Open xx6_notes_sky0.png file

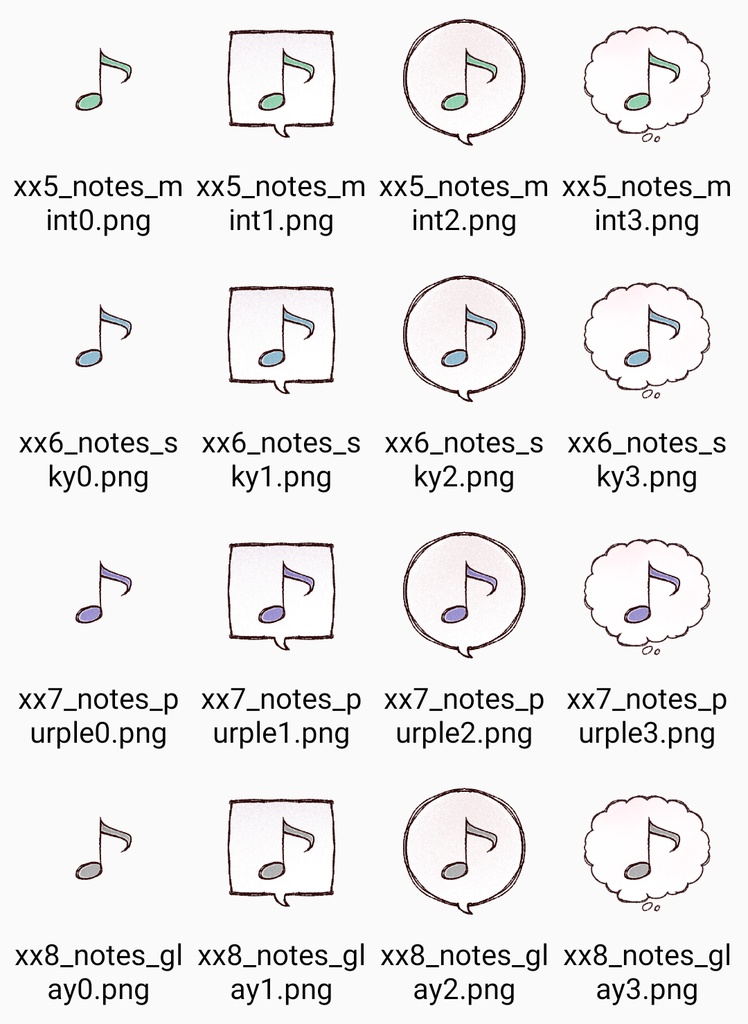point(100,338)
